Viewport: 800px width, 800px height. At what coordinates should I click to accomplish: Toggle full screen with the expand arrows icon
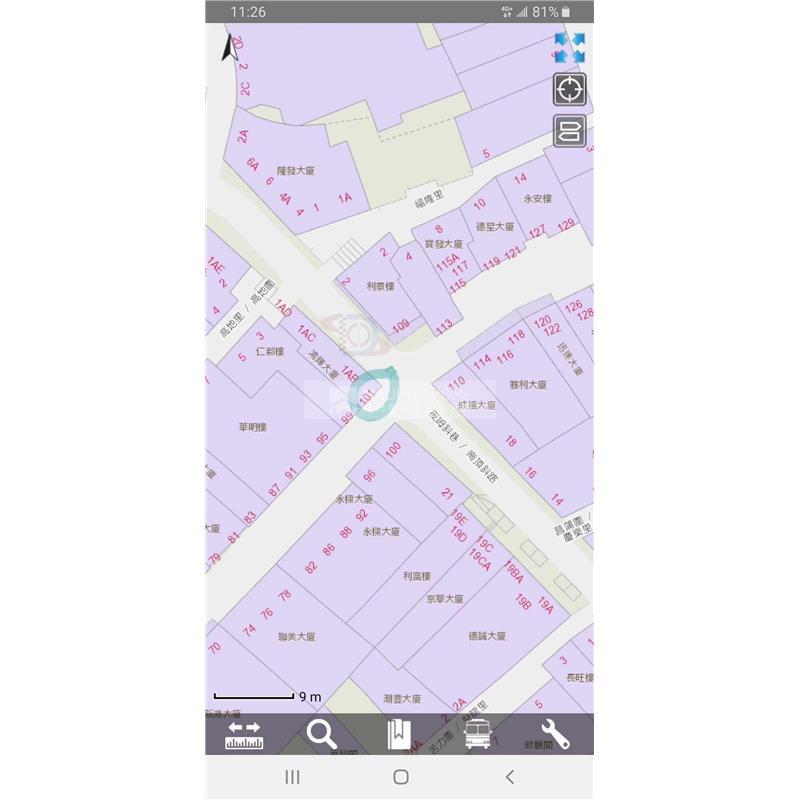click(569, 47)
